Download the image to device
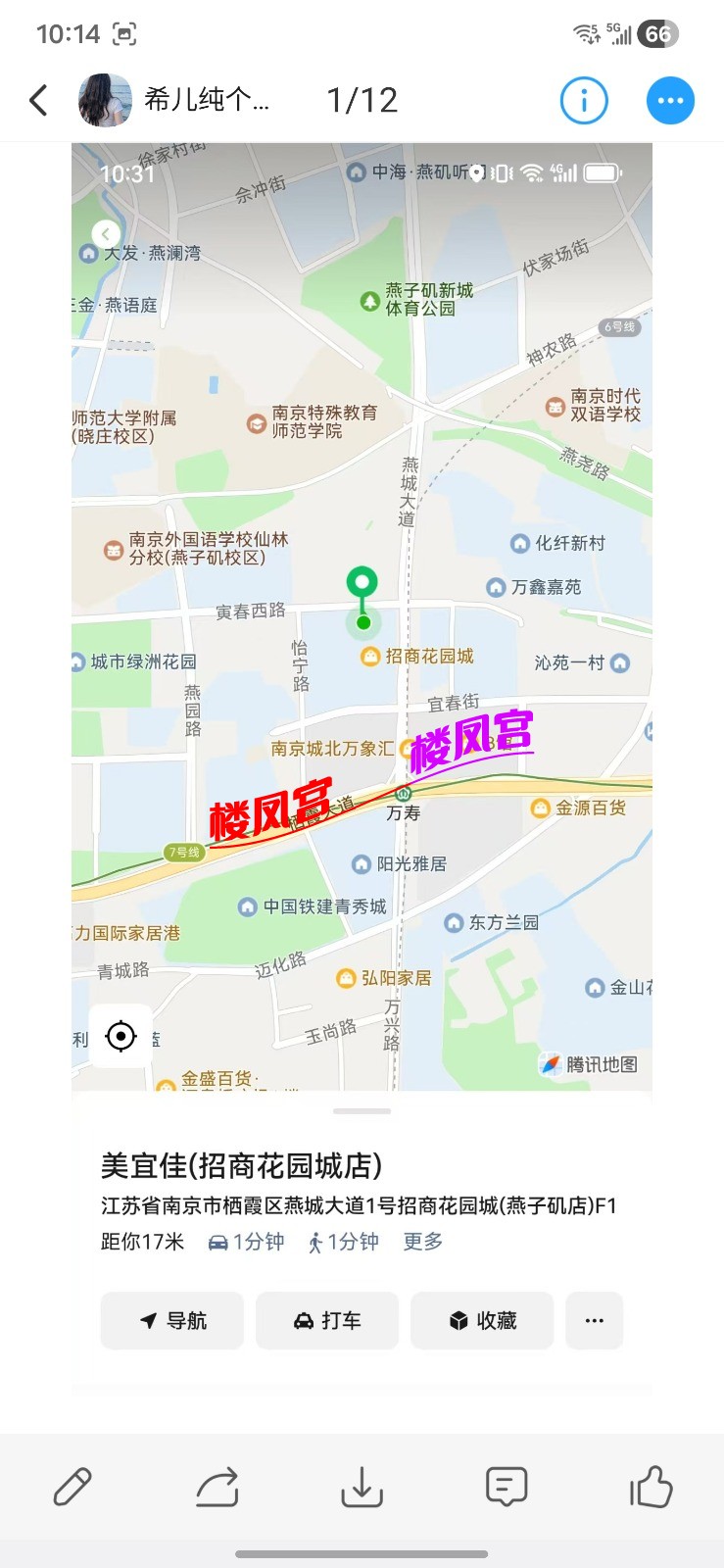724x1568 pixels. (362, 1487)
